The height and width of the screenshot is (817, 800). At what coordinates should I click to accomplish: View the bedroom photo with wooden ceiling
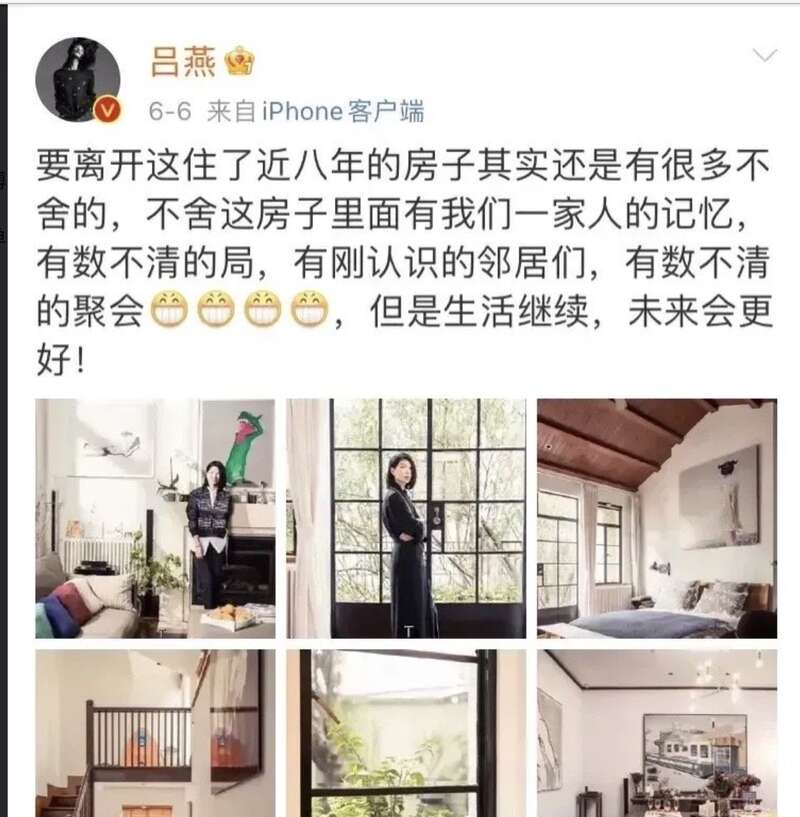pyautogui.click(x=657, y=518)
